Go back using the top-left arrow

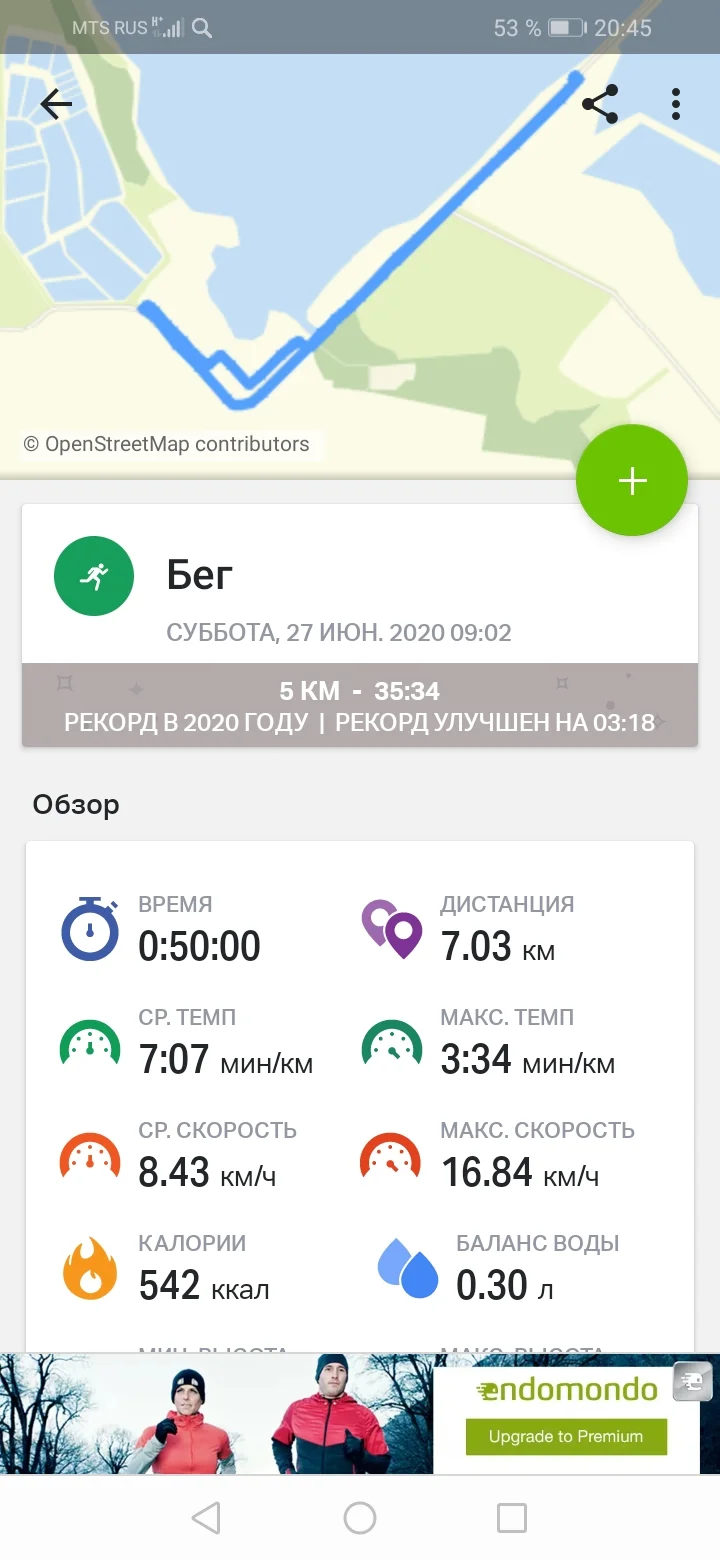pos(56,104)
